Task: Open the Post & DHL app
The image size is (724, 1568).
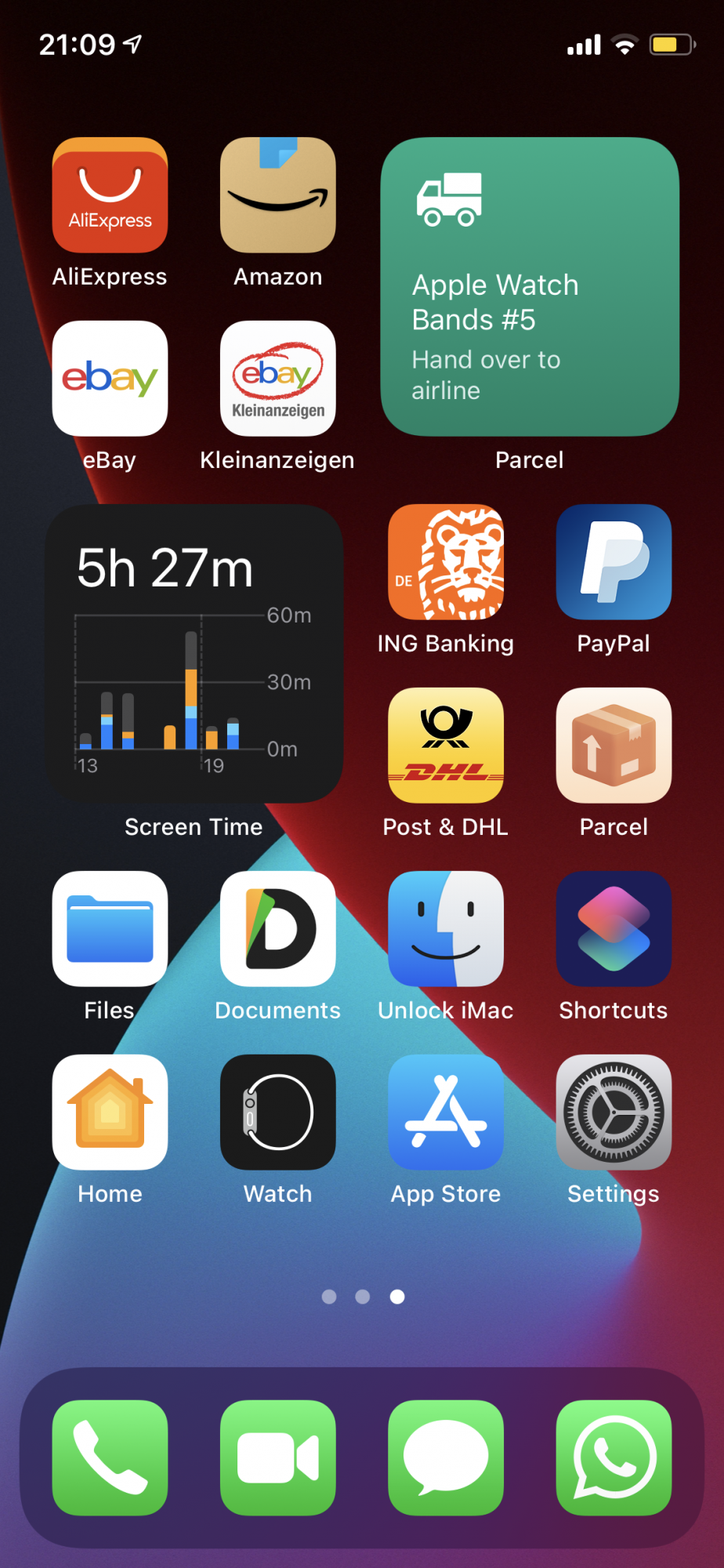Action: point(446,746)
